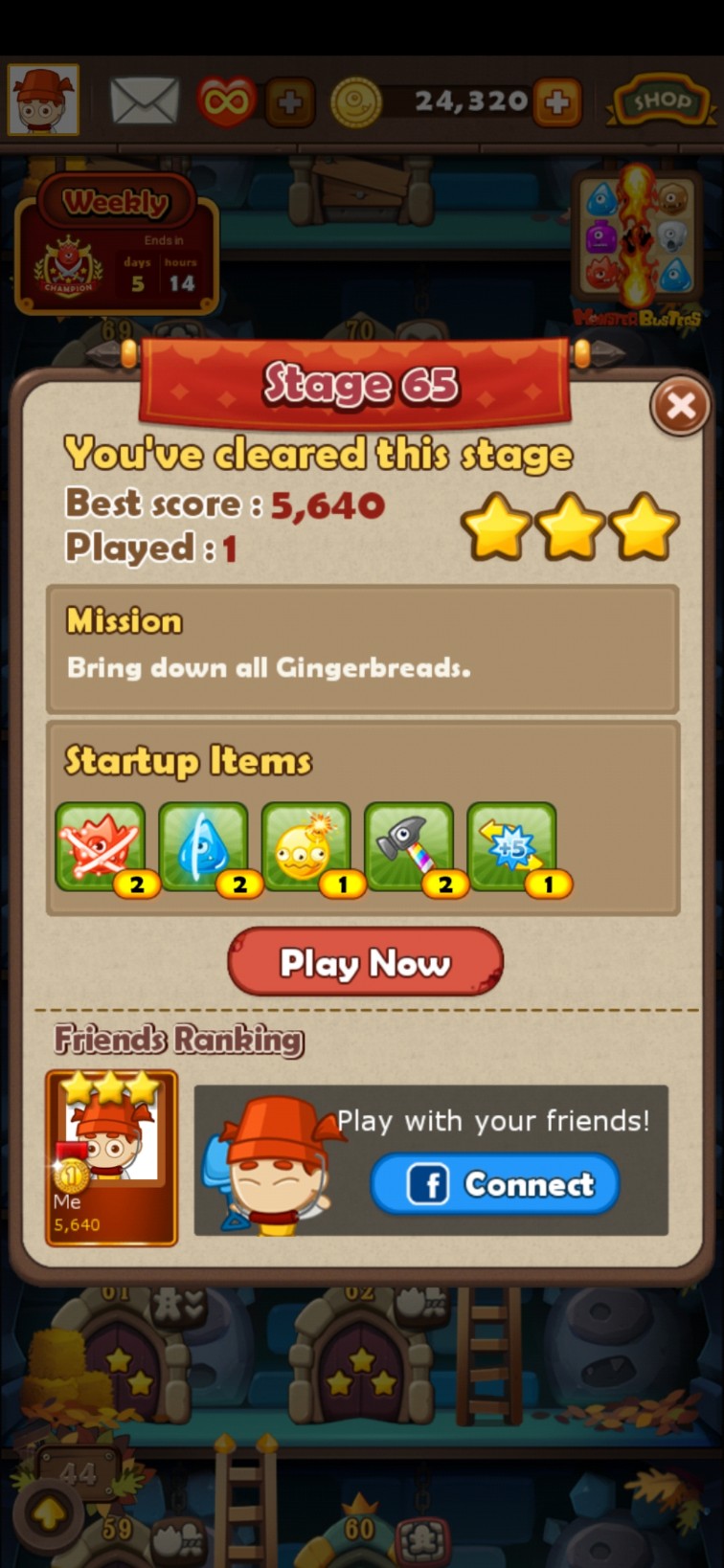
Task: Select the yellow bomb startup item
Action: [305, 848]
